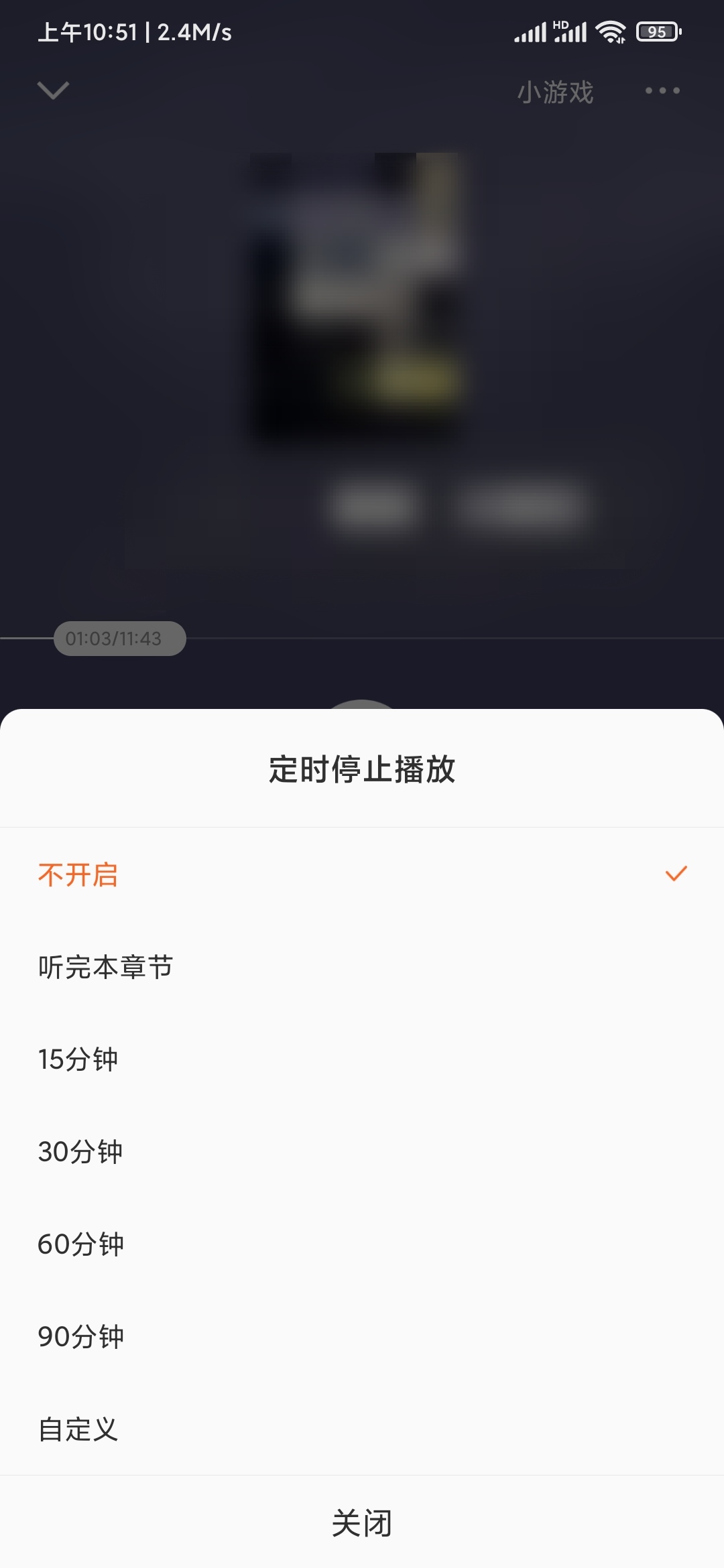Image resolution: width=724 pixels, height=1568 pixels.
Task: Choose 30分钟 from the timer list
Action: tap(80, 1151)
